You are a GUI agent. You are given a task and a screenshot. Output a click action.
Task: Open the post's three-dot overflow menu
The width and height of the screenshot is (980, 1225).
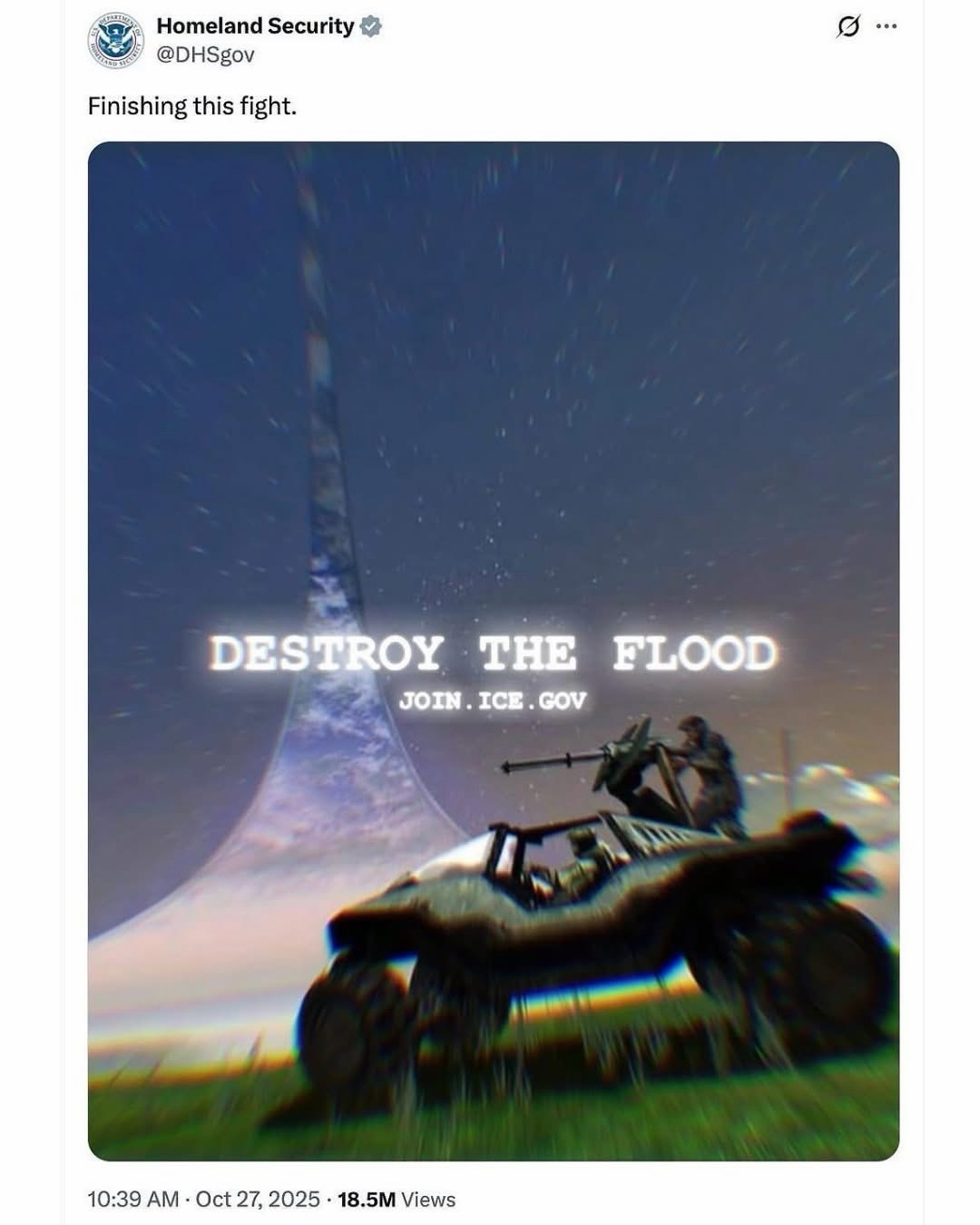tap(887, 27)
